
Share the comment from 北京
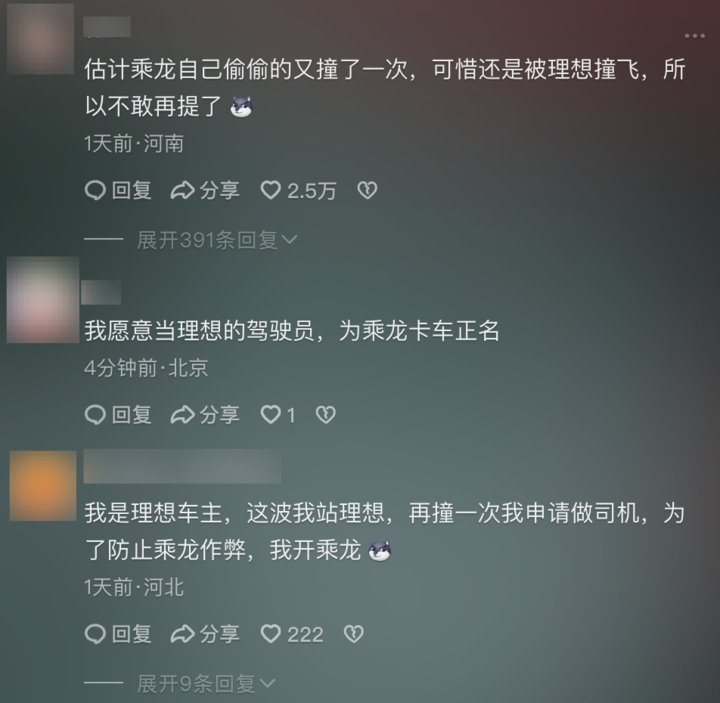(x=206, y=414)
